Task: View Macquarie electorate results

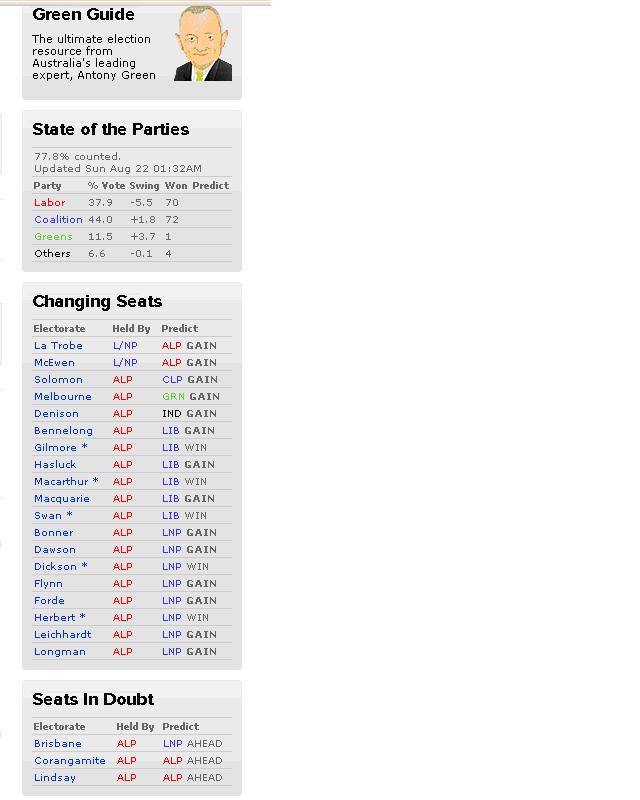Action: pyautogui.click(x=61, y=498)
